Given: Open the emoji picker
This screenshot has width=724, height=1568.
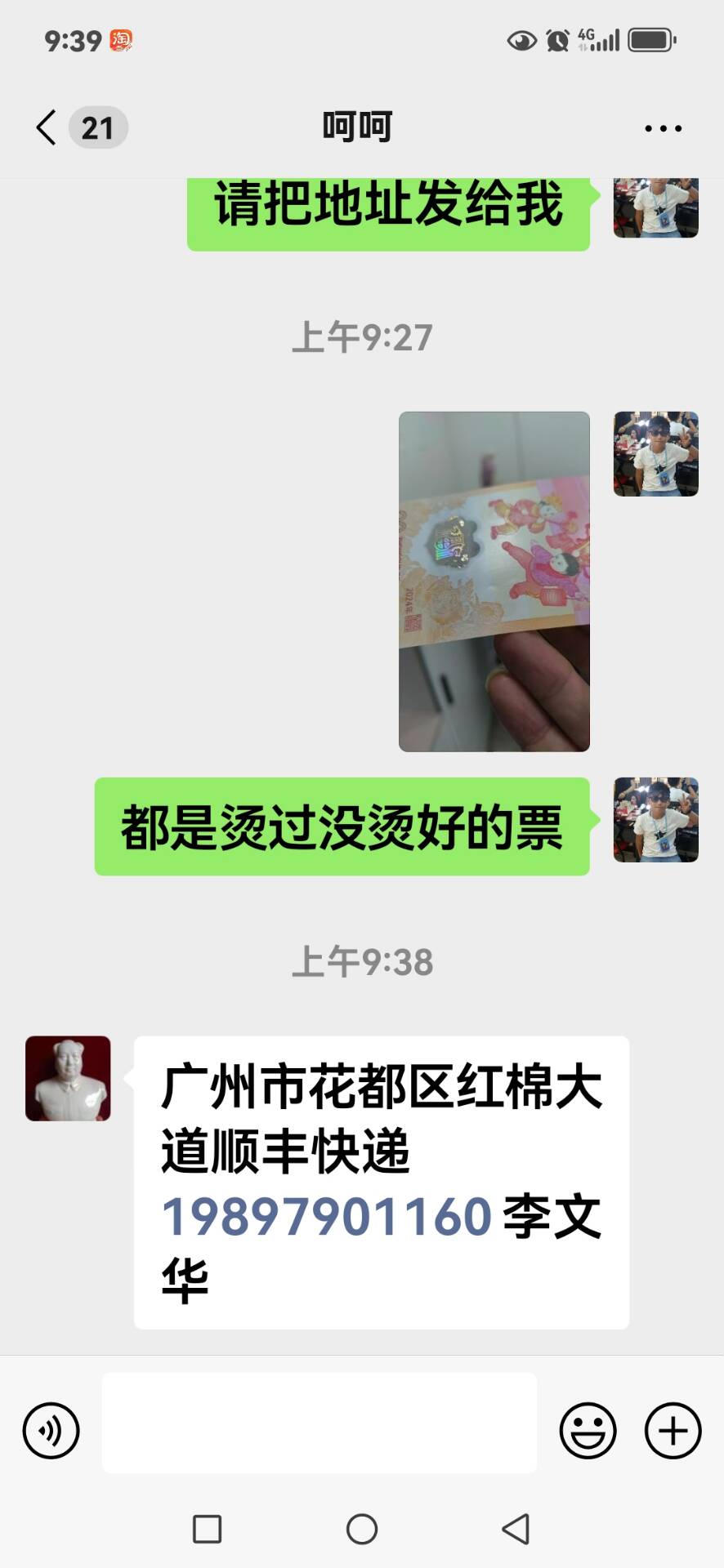Looking at the screenshot, I should (x=588, y=1431).
